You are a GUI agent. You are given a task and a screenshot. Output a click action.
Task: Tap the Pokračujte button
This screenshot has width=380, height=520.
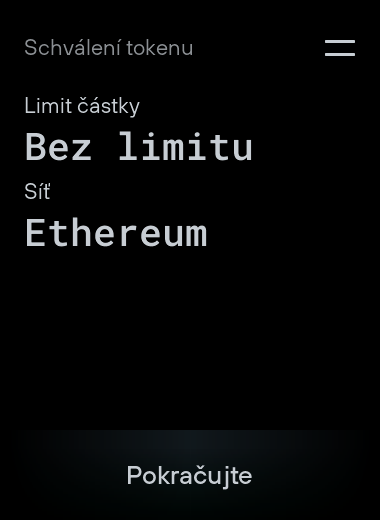(x=189, y=475)
